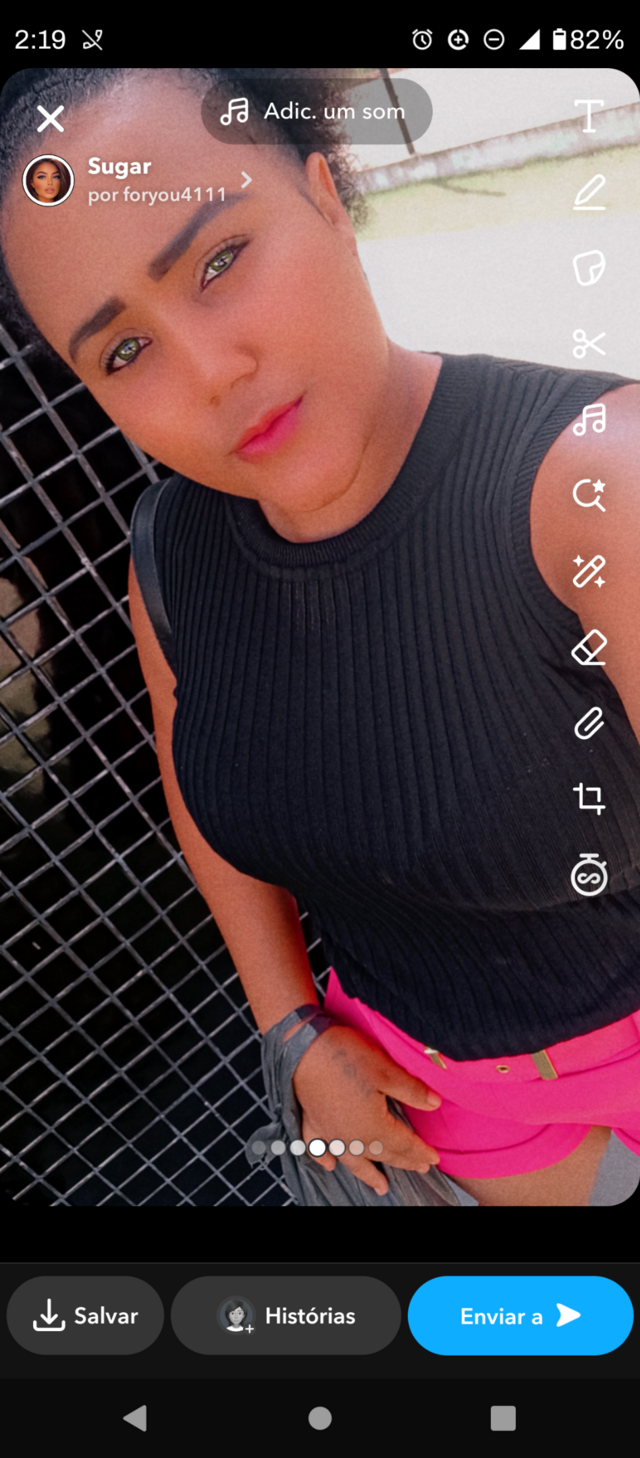
Task: Go back with system back button
Action: pyautogui.click(x=135, y=1417)
